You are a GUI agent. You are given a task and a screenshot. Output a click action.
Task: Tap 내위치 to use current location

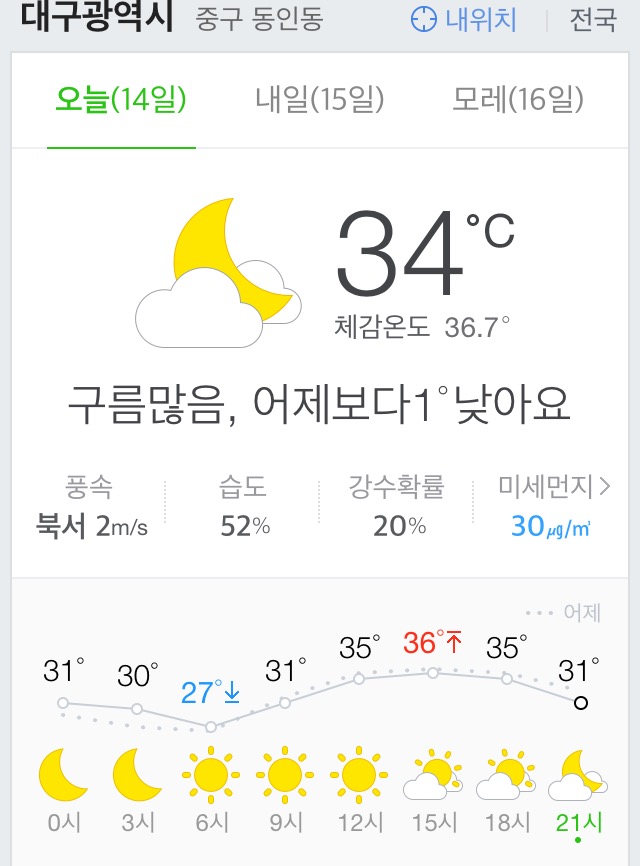(x=465, y=20)
